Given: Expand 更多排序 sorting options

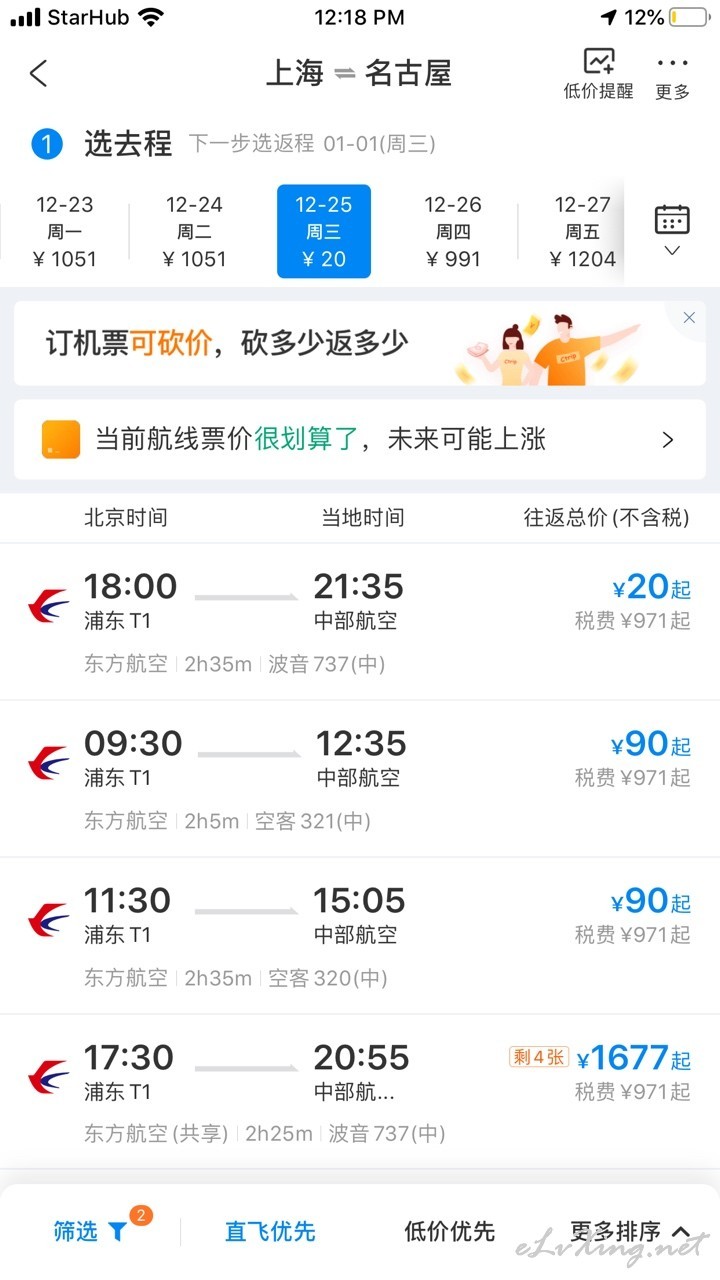Looking at the screenshot, I should pyautogui.click(x=630, y=1231).
